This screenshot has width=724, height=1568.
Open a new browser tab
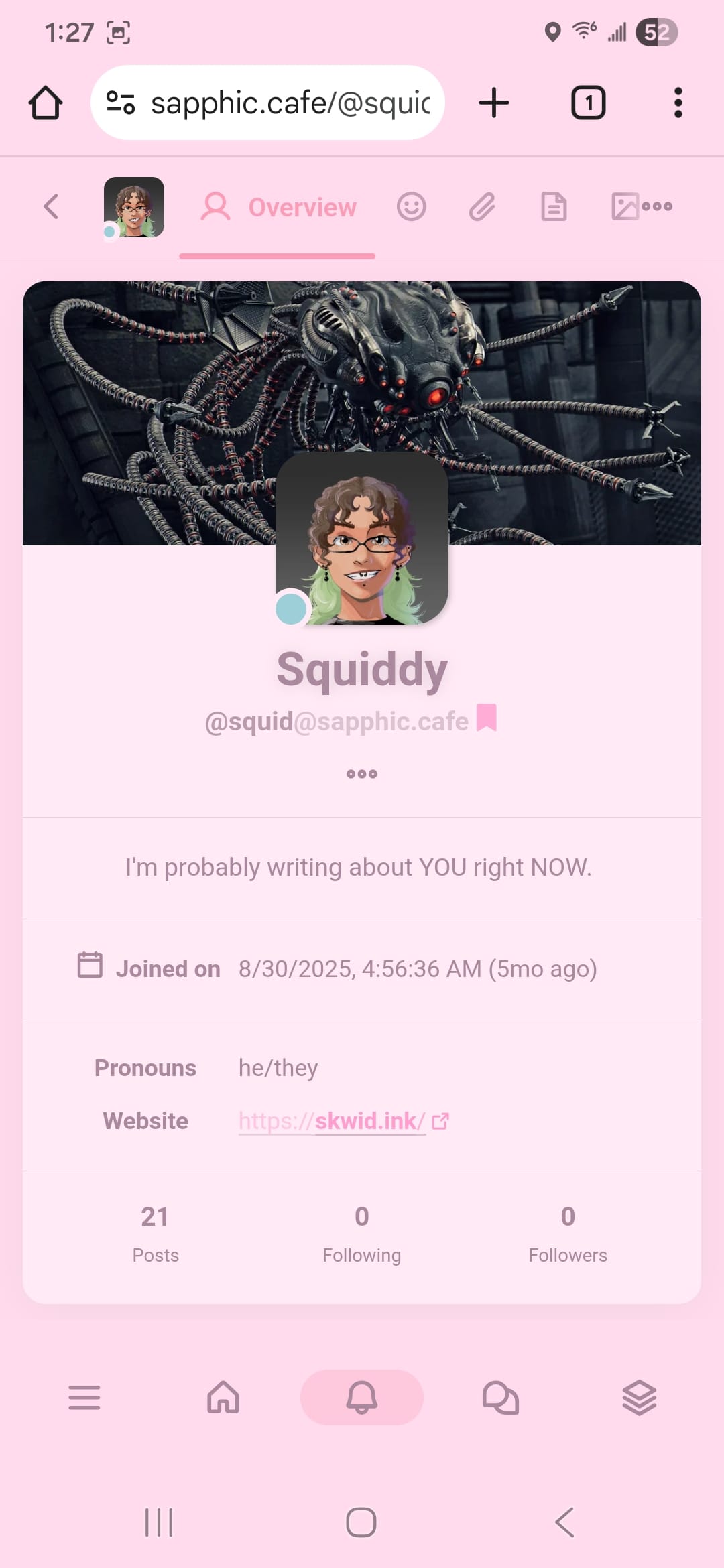pyautogui.click(x=494, y=103)
